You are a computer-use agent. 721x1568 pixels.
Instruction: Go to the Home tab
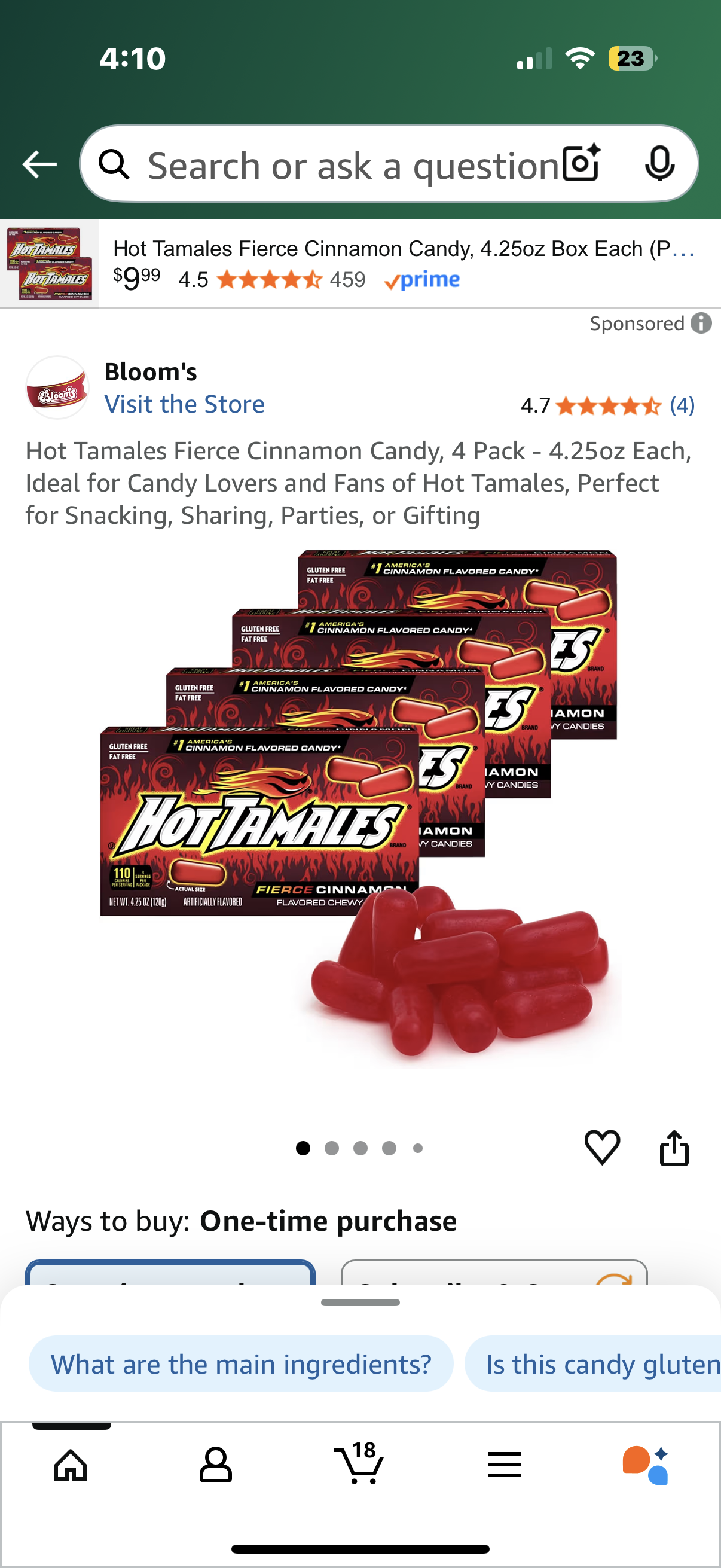[71, 1465]
